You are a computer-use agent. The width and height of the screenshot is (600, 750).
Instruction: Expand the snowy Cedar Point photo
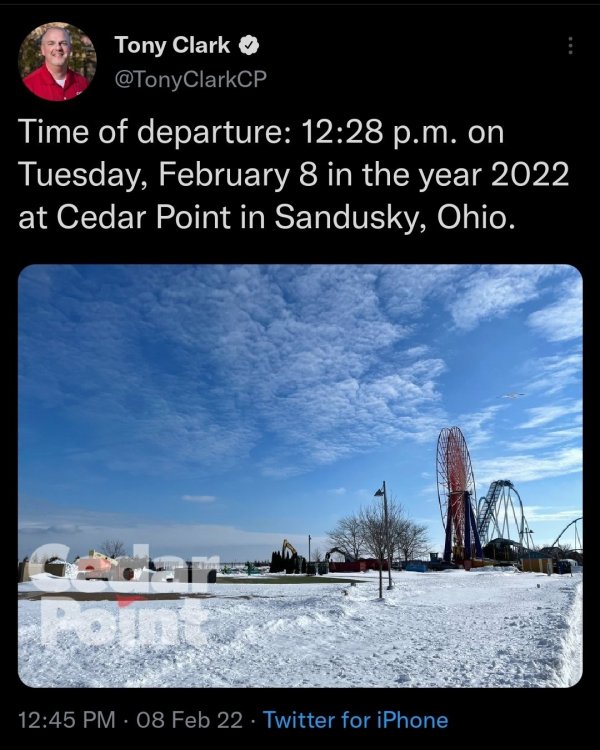pyautogui.click(x=300, y=475)
